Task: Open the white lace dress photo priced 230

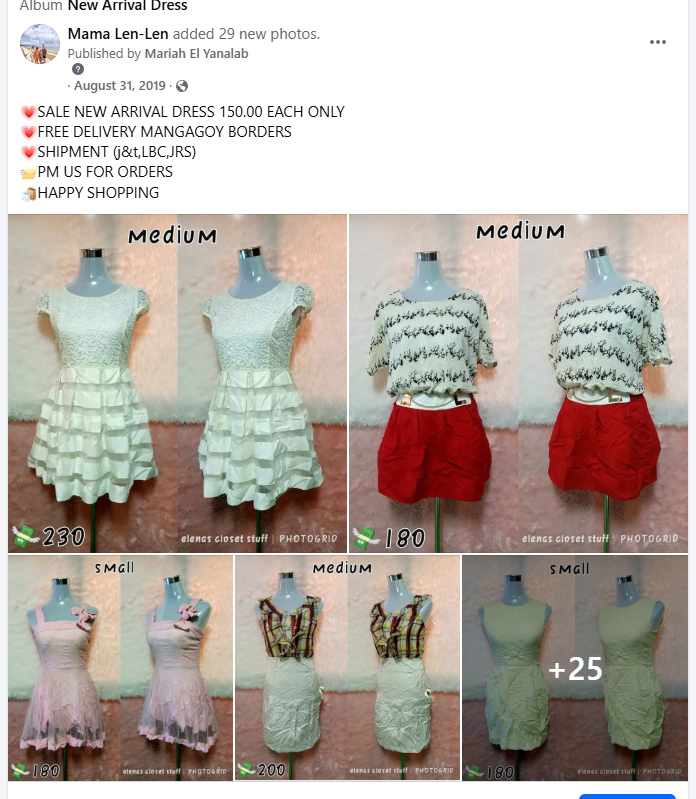Action: [177, 383]
